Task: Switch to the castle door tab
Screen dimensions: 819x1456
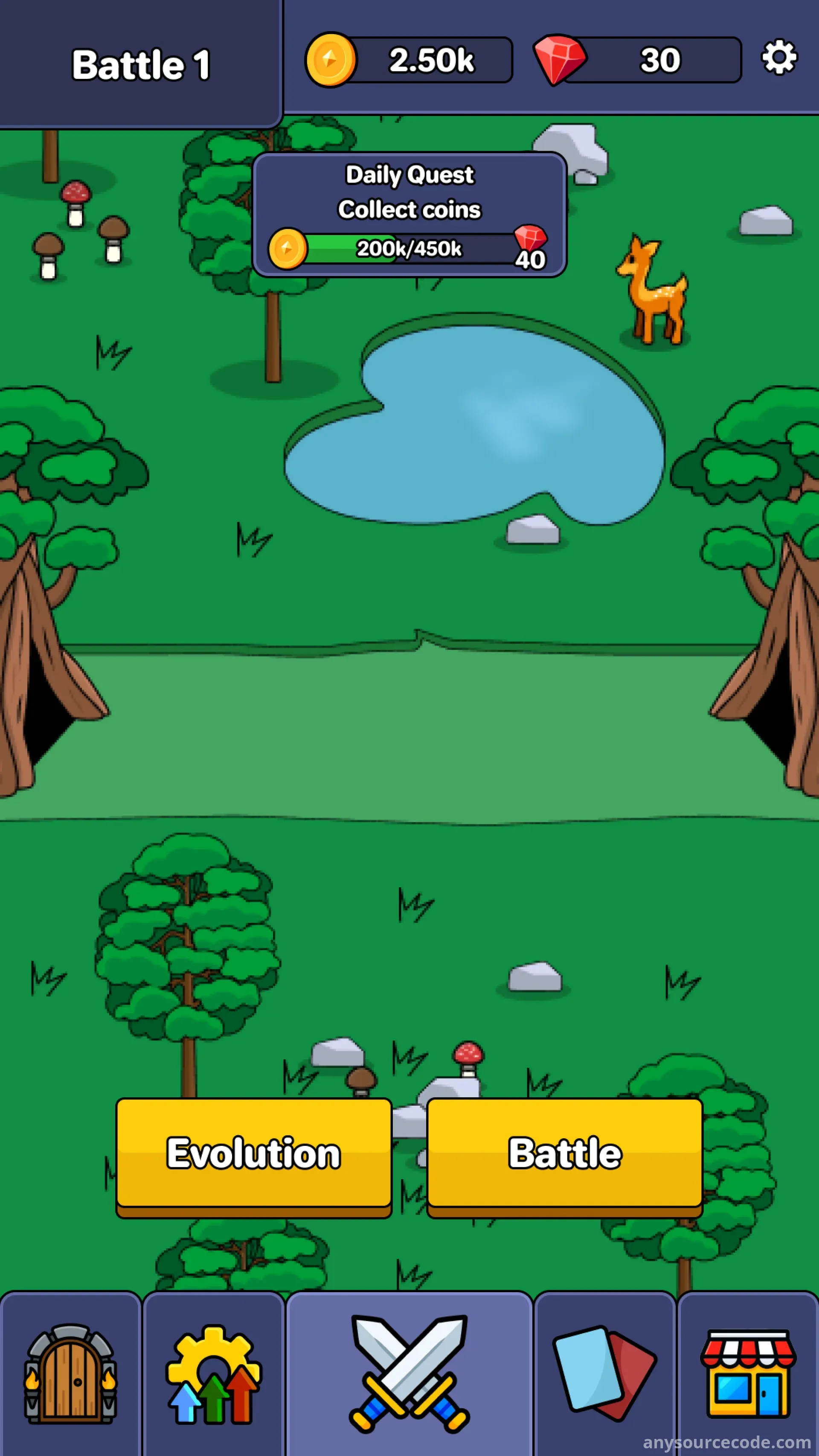Action: pos(70,1374)
